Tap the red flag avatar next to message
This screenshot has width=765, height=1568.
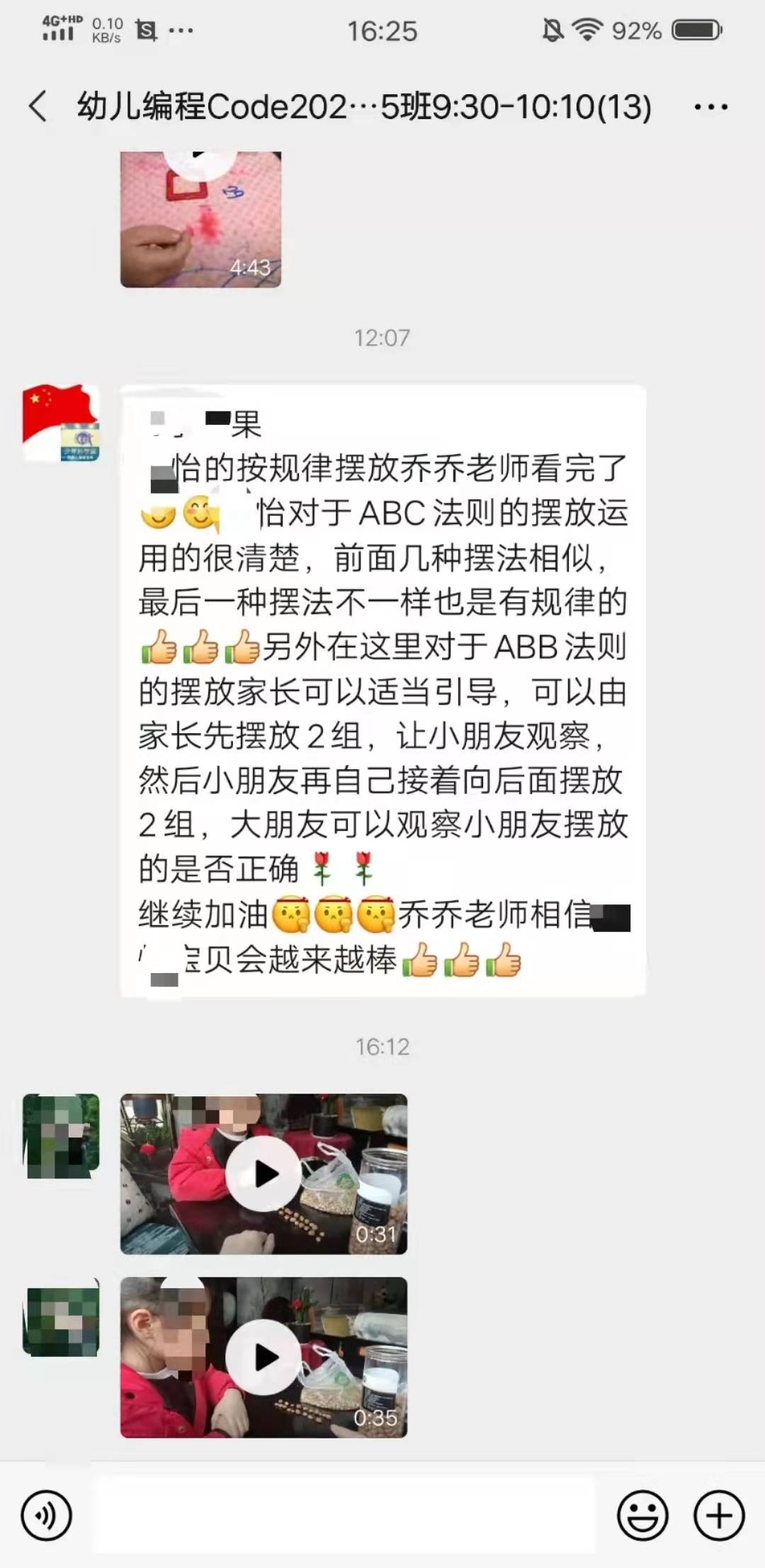click(59, 425)
